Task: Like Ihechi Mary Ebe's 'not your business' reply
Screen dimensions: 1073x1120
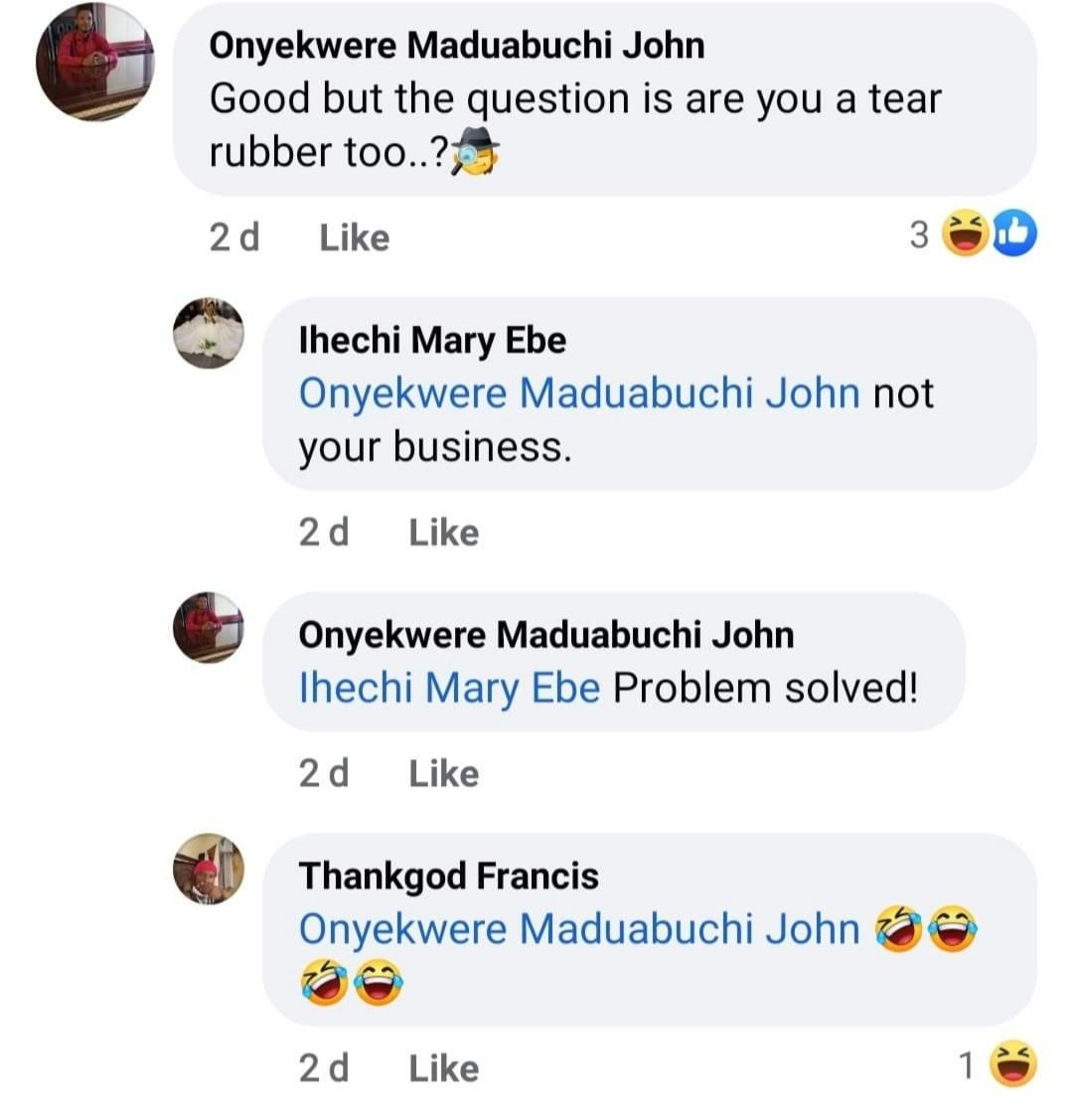Action: (443, 533)
